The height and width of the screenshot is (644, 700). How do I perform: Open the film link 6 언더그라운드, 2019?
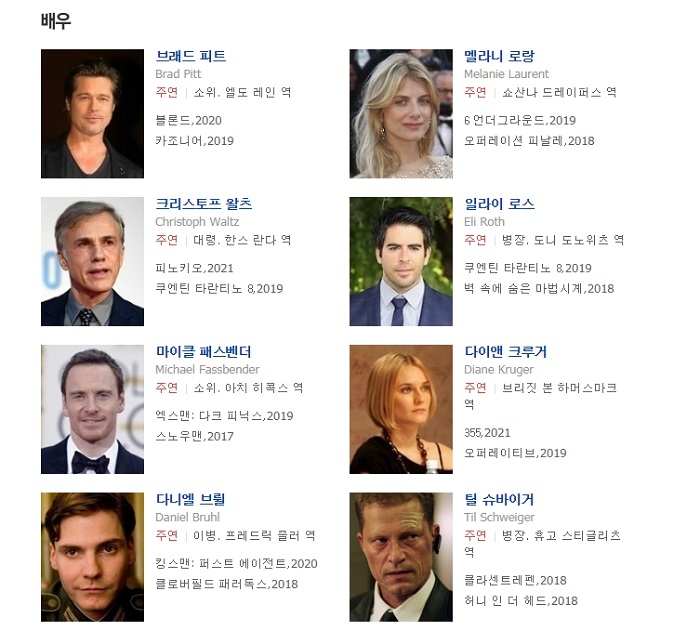[519, 120]
